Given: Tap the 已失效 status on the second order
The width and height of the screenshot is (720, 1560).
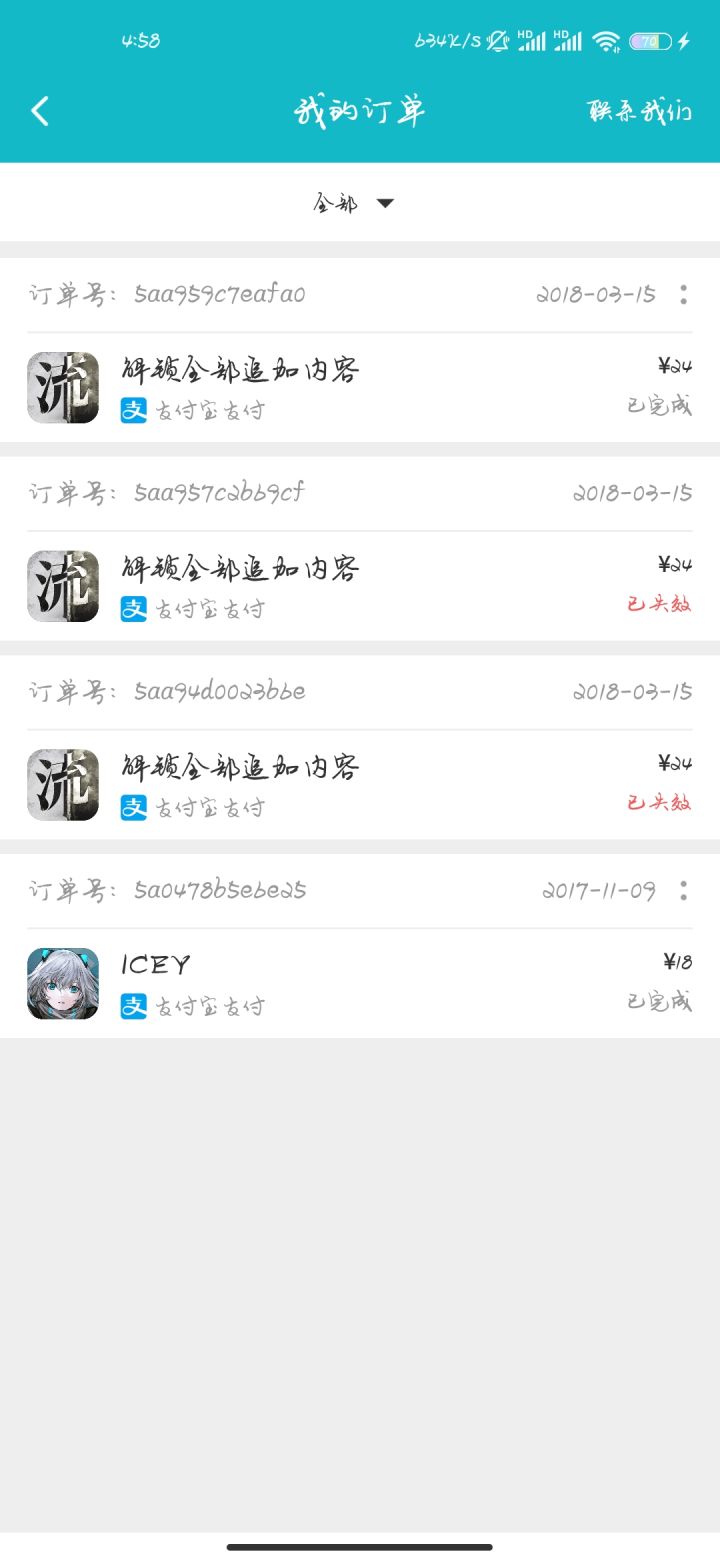Looking at the screenshot, I should (x=660, y=605).
